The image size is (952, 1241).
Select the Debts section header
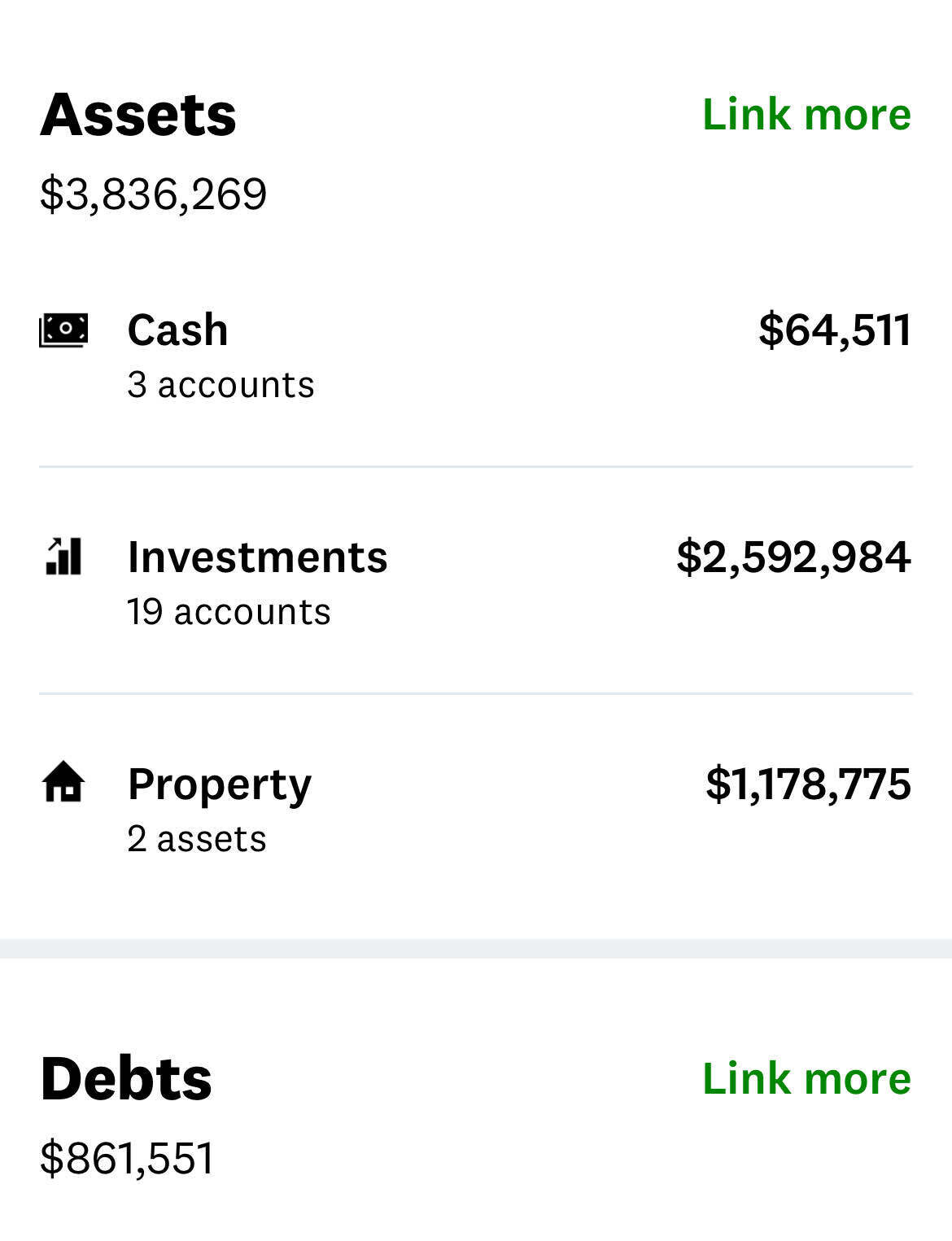[x=126, y=1078]
